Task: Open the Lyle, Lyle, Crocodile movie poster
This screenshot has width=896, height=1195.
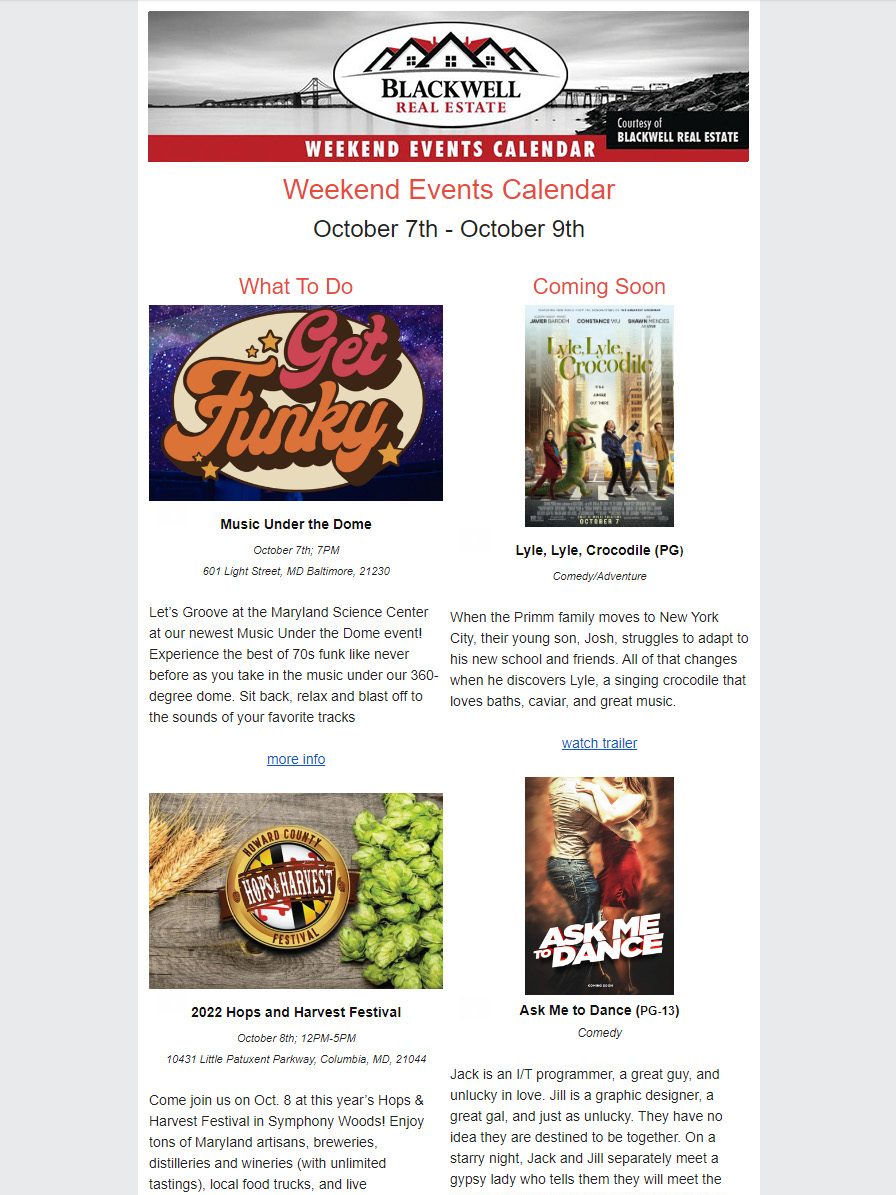Action: point(599,416)
